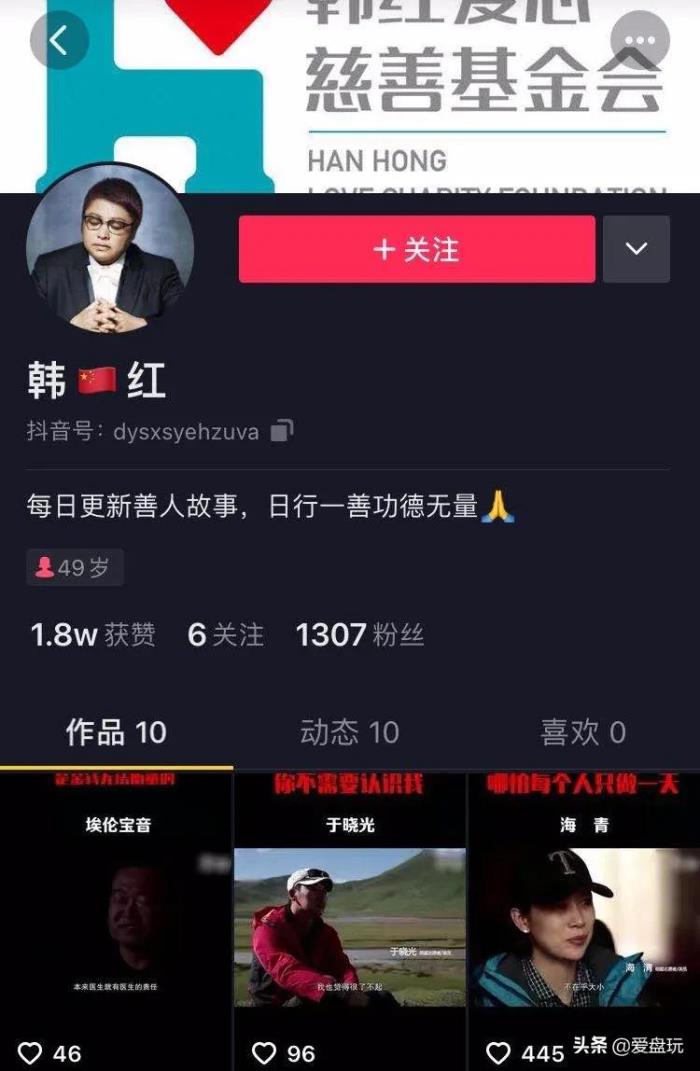The width and height of the screenshot is (700, 1071).
Task: Switch to the 喜欢 0 tab
Action: coord(583,732)
